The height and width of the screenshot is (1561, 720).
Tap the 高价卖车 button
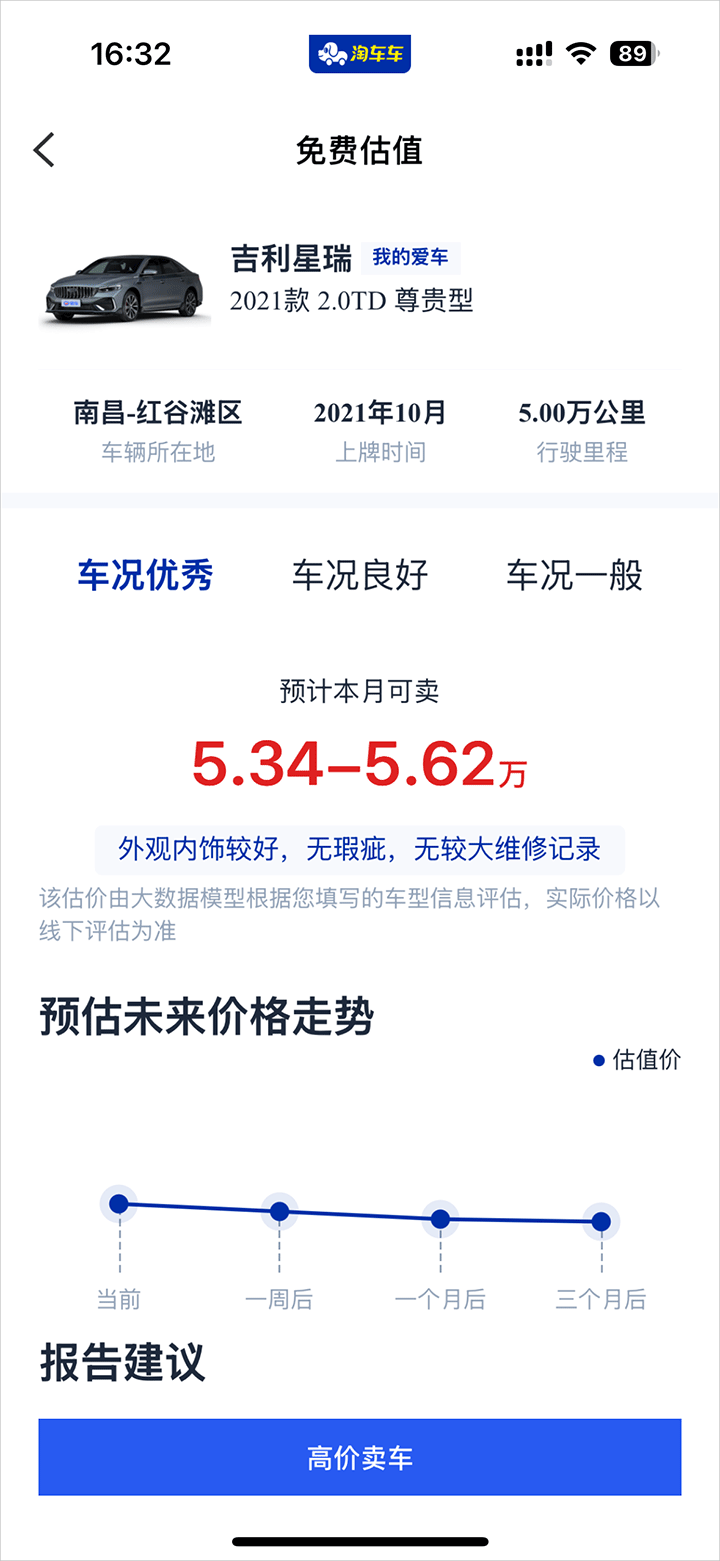360,1457
